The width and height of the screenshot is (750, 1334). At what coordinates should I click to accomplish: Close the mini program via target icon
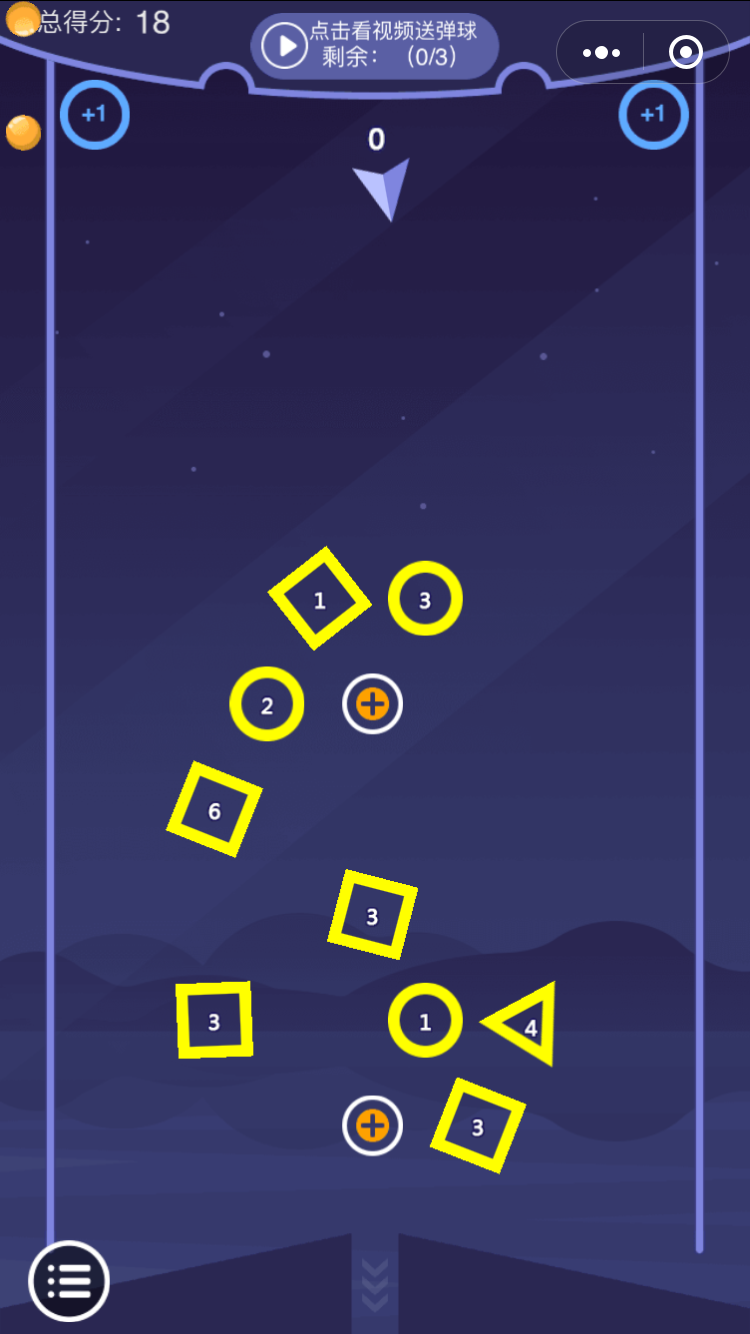coord(685,52)
